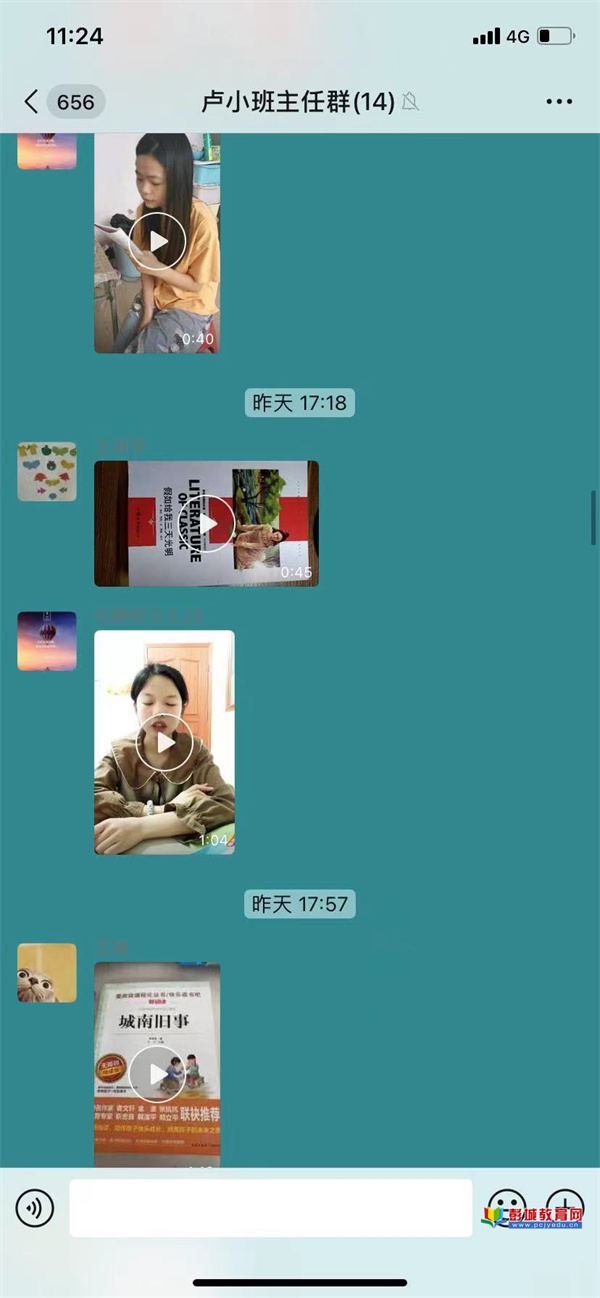The image size is (600, 1298).
Task: Switch to voice message input
Action: point(35,1208)
